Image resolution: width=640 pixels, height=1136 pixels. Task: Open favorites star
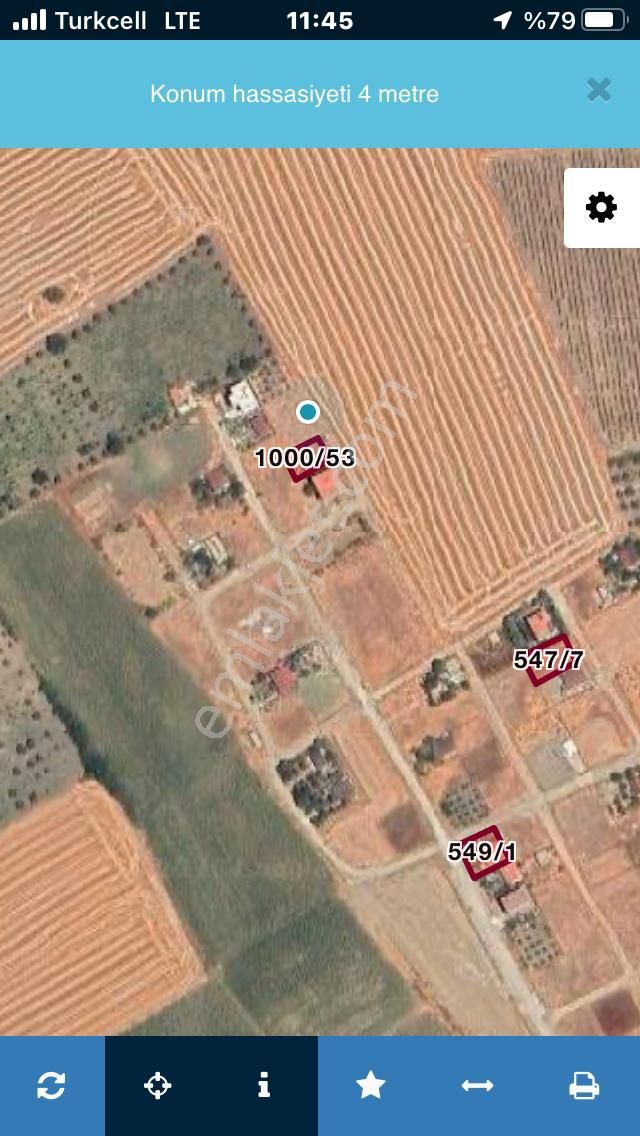click(371, 1085)
